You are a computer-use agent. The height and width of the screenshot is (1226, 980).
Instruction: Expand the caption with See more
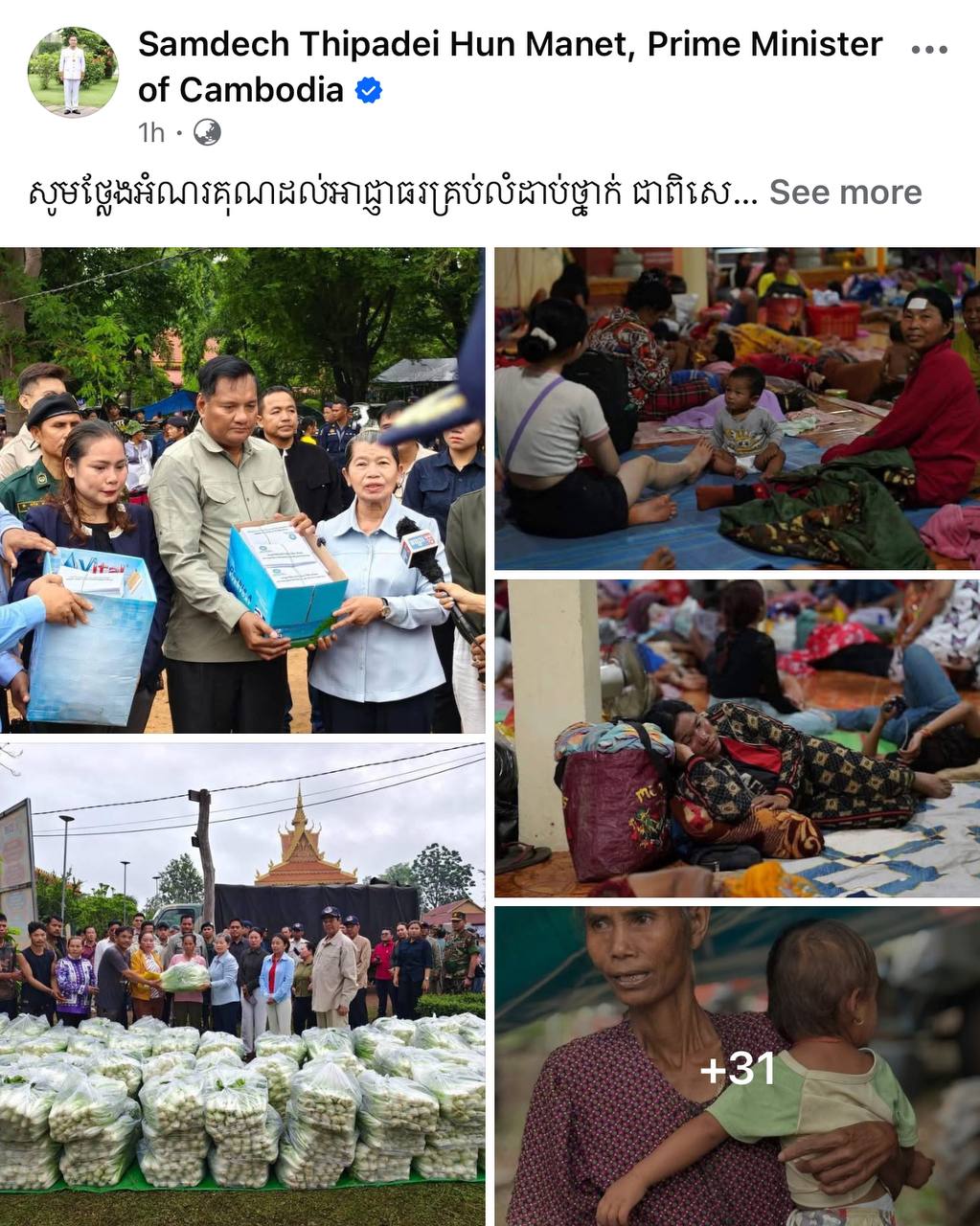[845, 192]
